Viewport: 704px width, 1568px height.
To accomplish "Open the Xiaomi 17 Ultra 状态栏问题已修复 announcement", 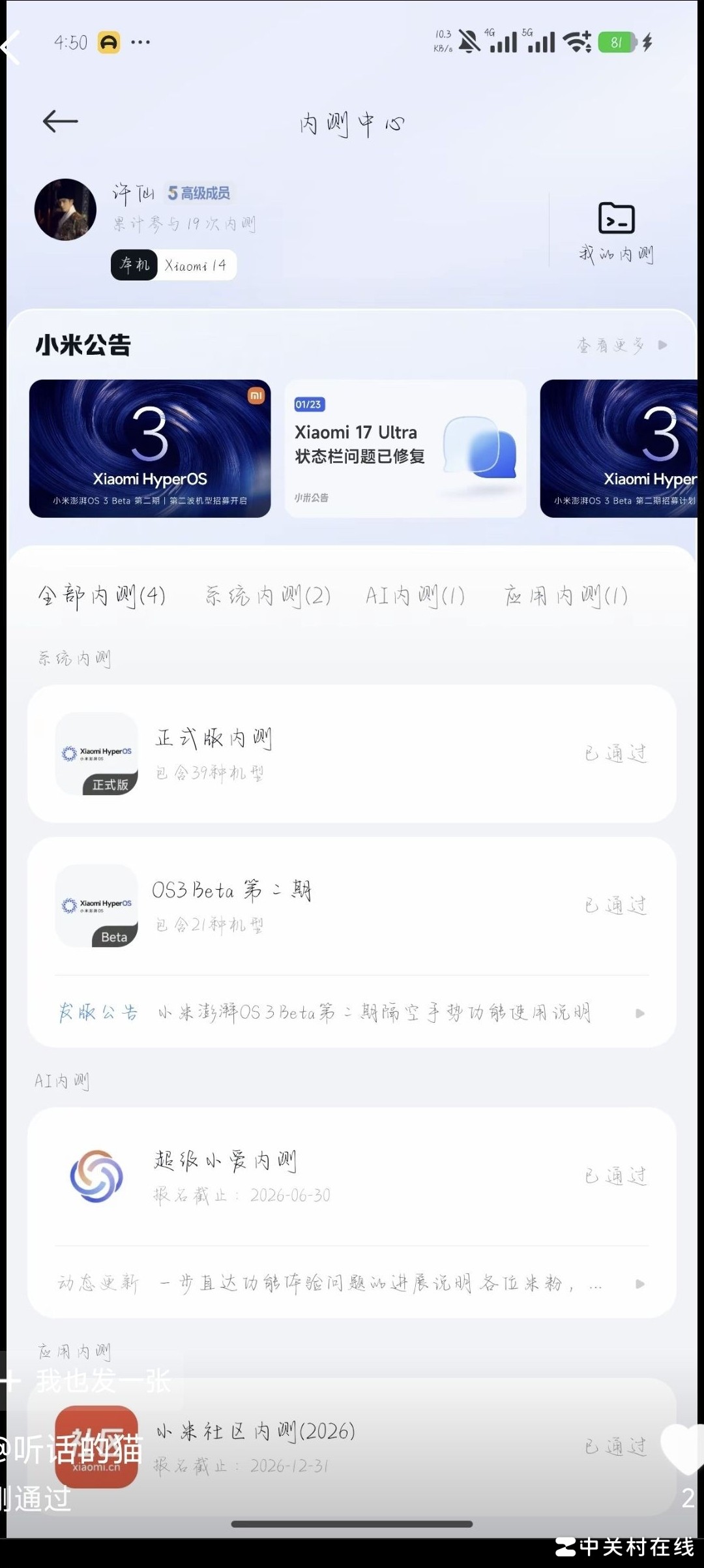I will click(x=405, y=449).
